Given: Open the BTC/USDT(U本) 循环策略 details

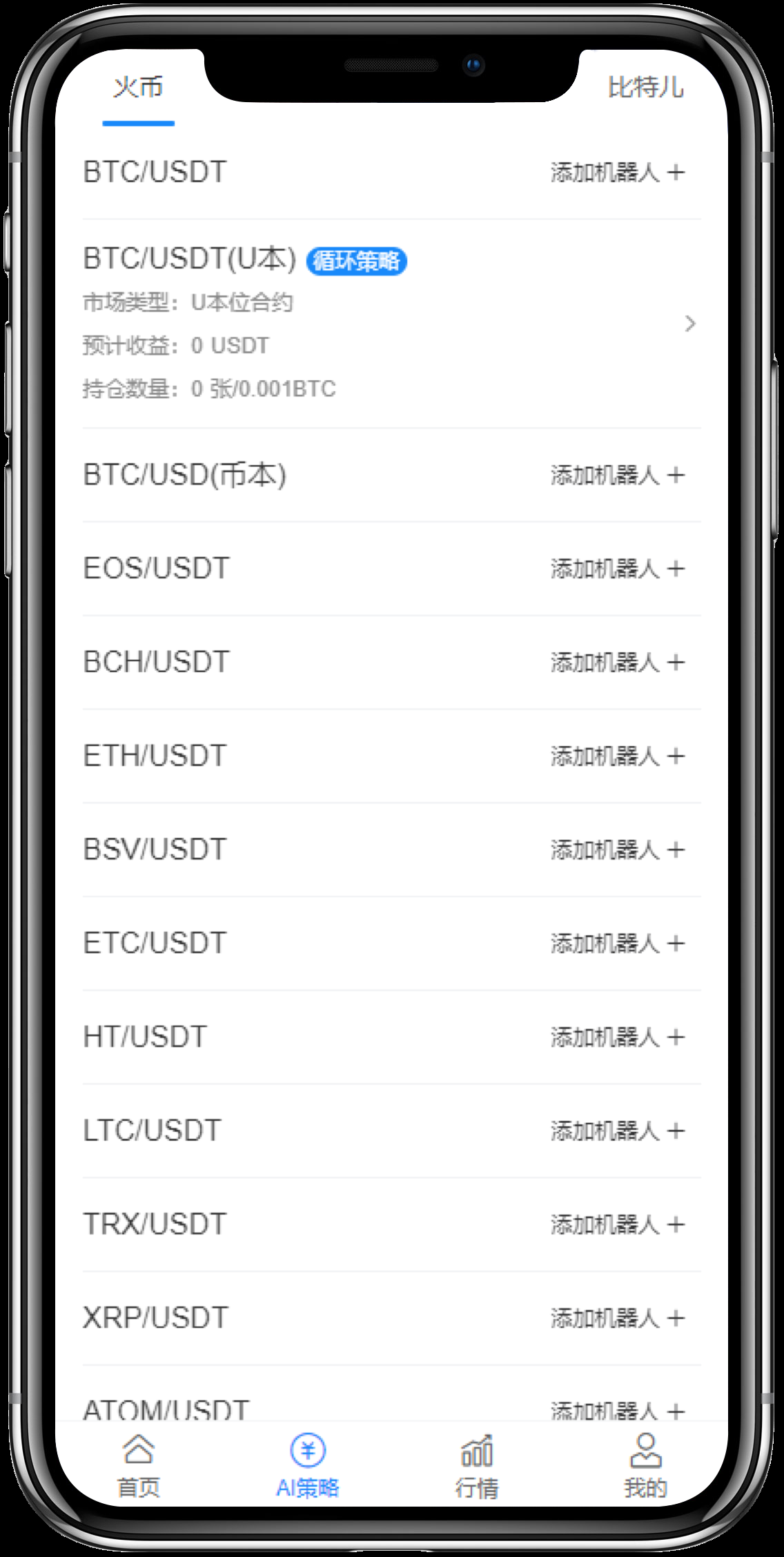Looking at the screenshot, I should (x=689, y=323).
